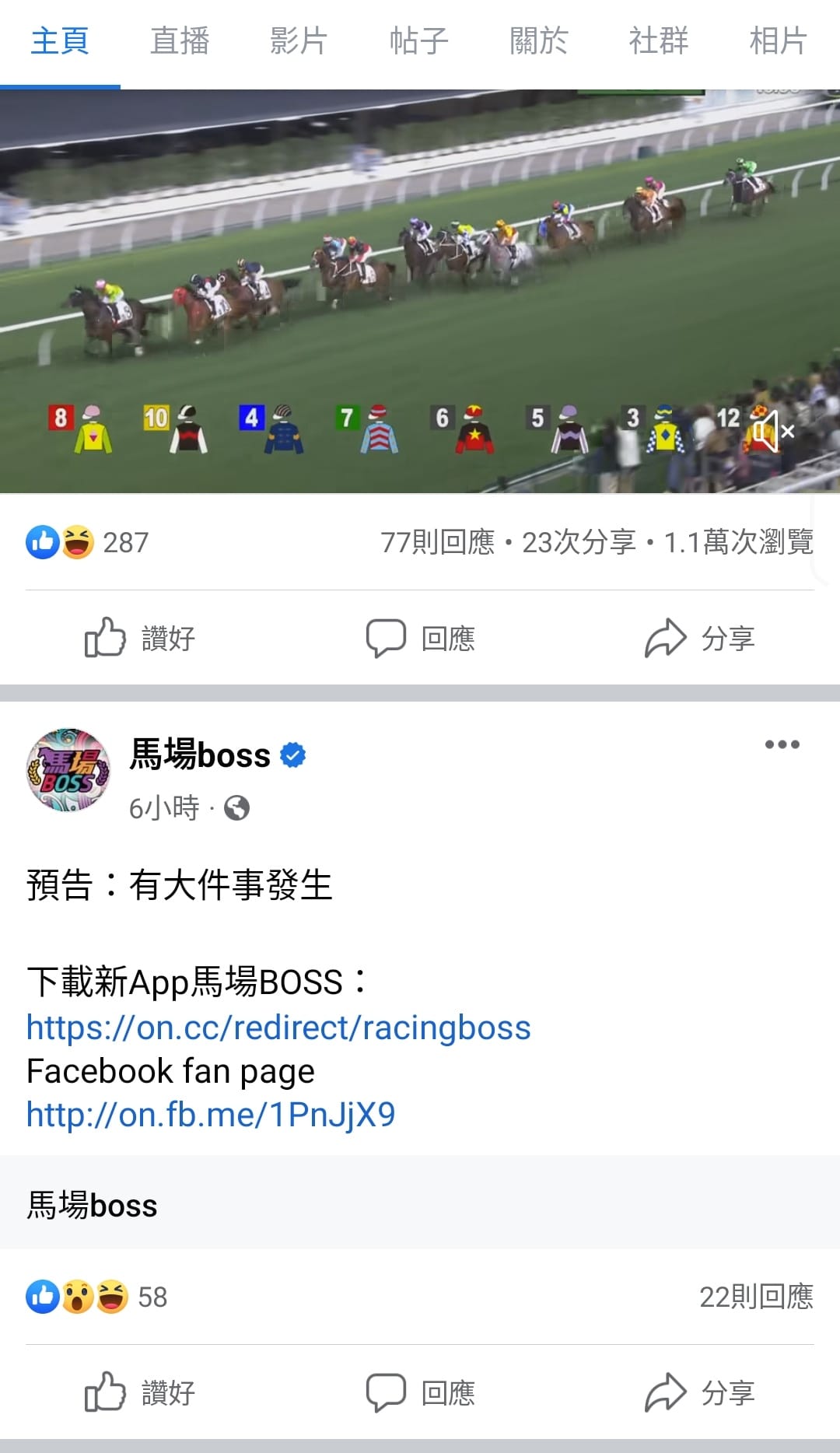Image resolution: width=840 pixels, height=1453 pixels.
Task: Share the 預告 post
Action: (700, 1392)
